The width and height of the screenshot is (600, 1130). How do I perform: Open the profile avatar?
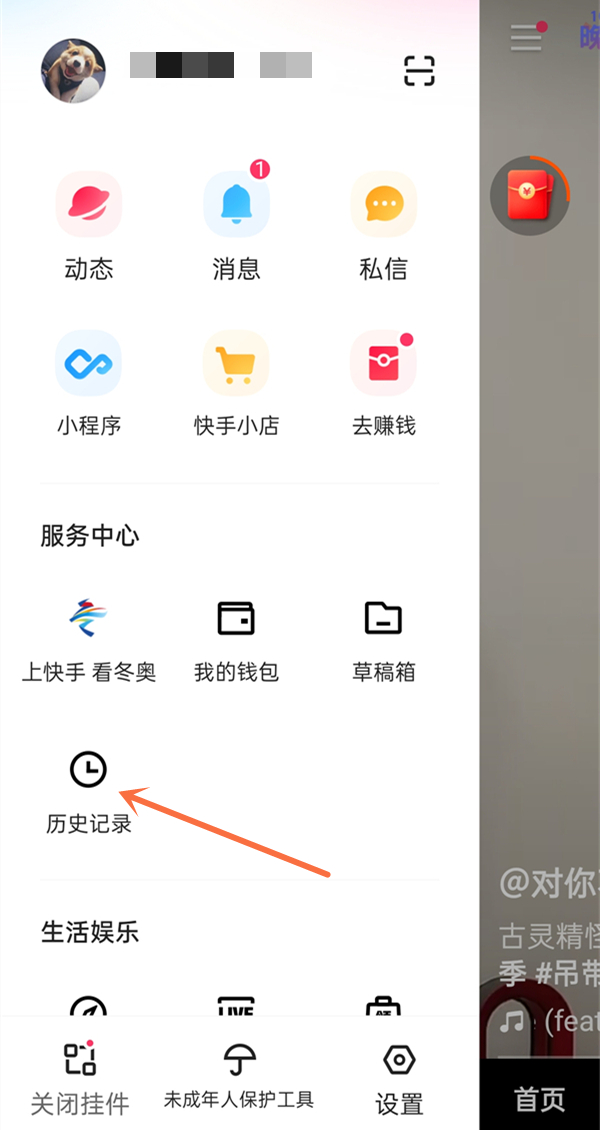click(x=73, y=71)
